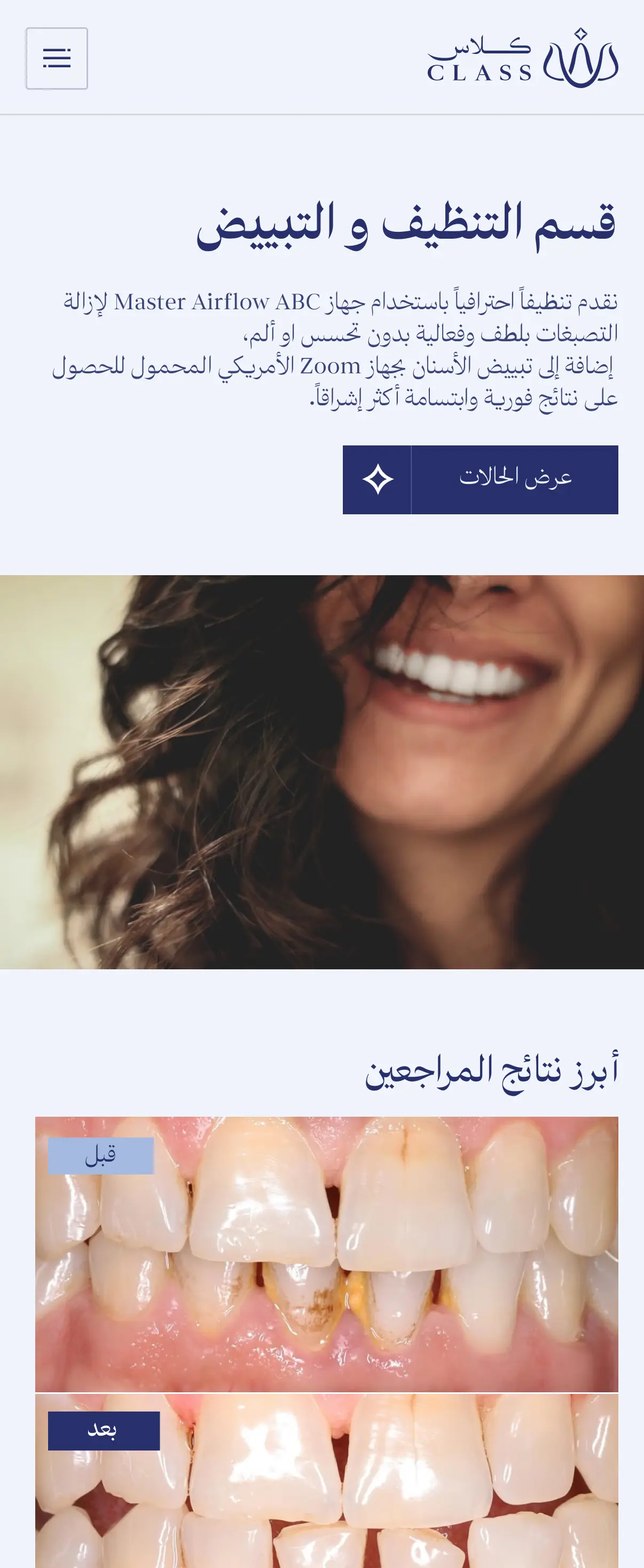Activate the menu toggle in the header
The height and width of the screenshot is (1568, 644).
pyautogui.click(x=58, y=57)
